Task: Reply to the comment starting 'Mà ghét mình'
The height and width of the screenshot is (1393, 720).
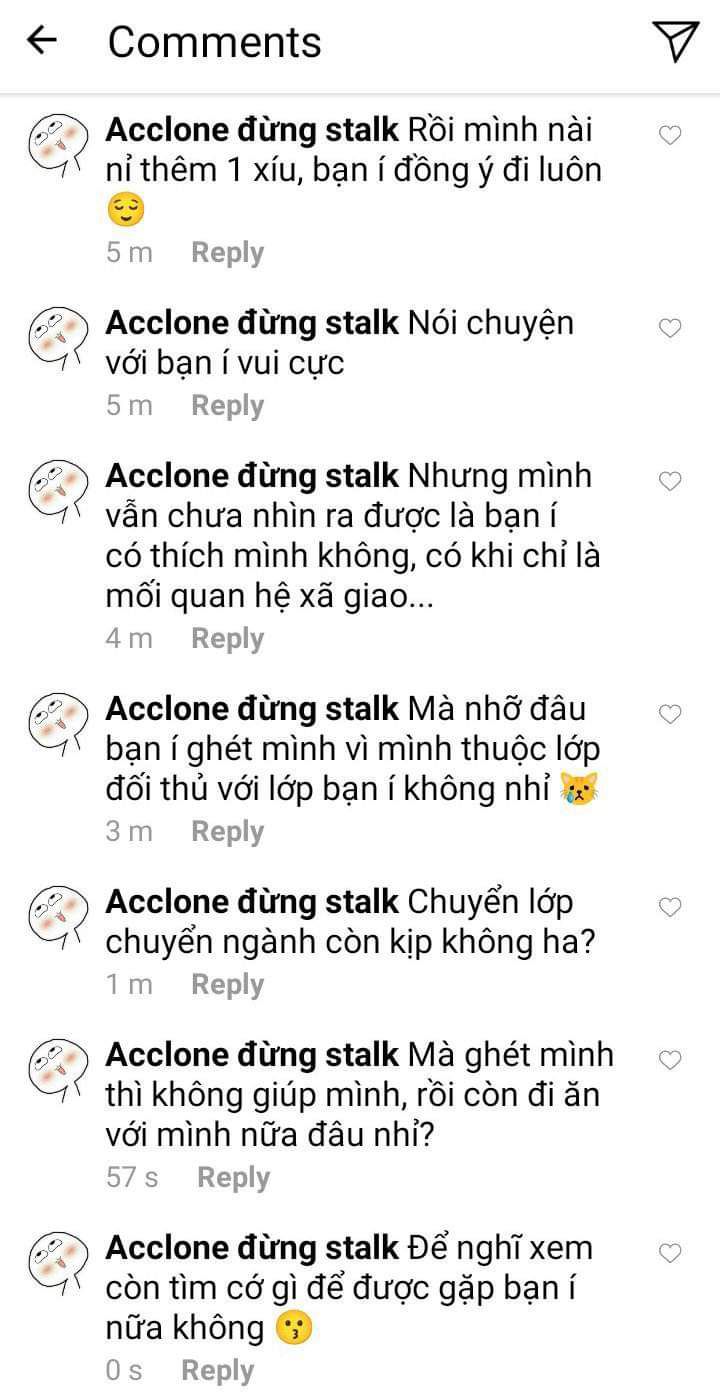Action: point(234,1178)
